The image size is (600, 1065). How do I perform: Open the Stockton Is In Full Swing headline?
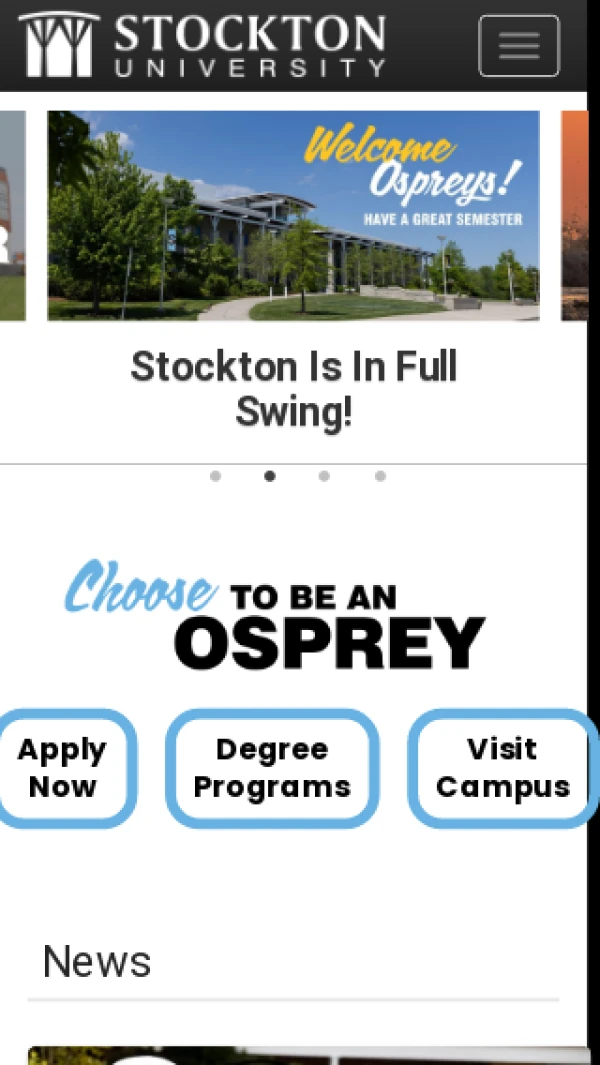[293, 389]
